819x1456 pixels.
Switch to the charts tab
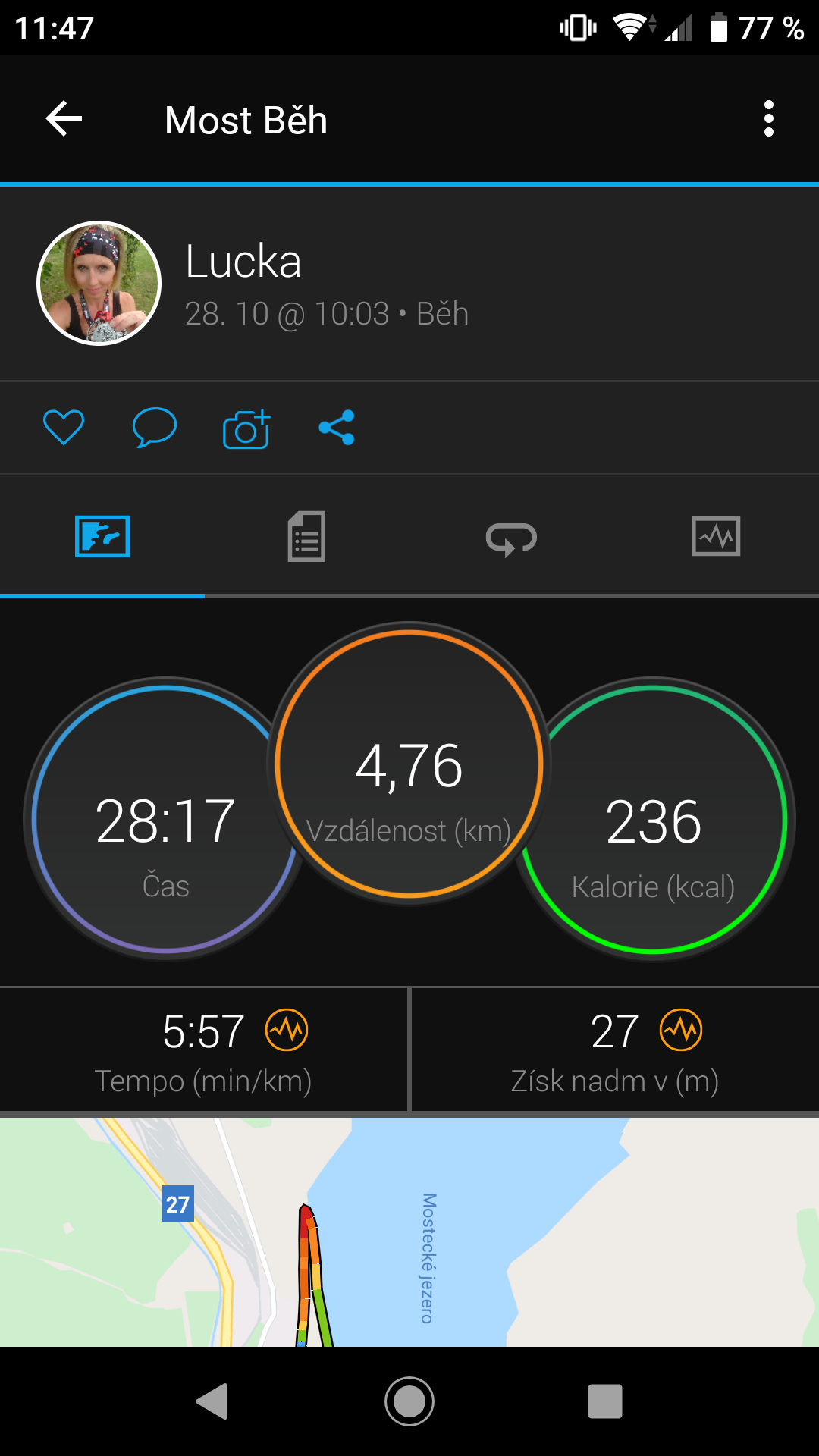click(716, 537)
